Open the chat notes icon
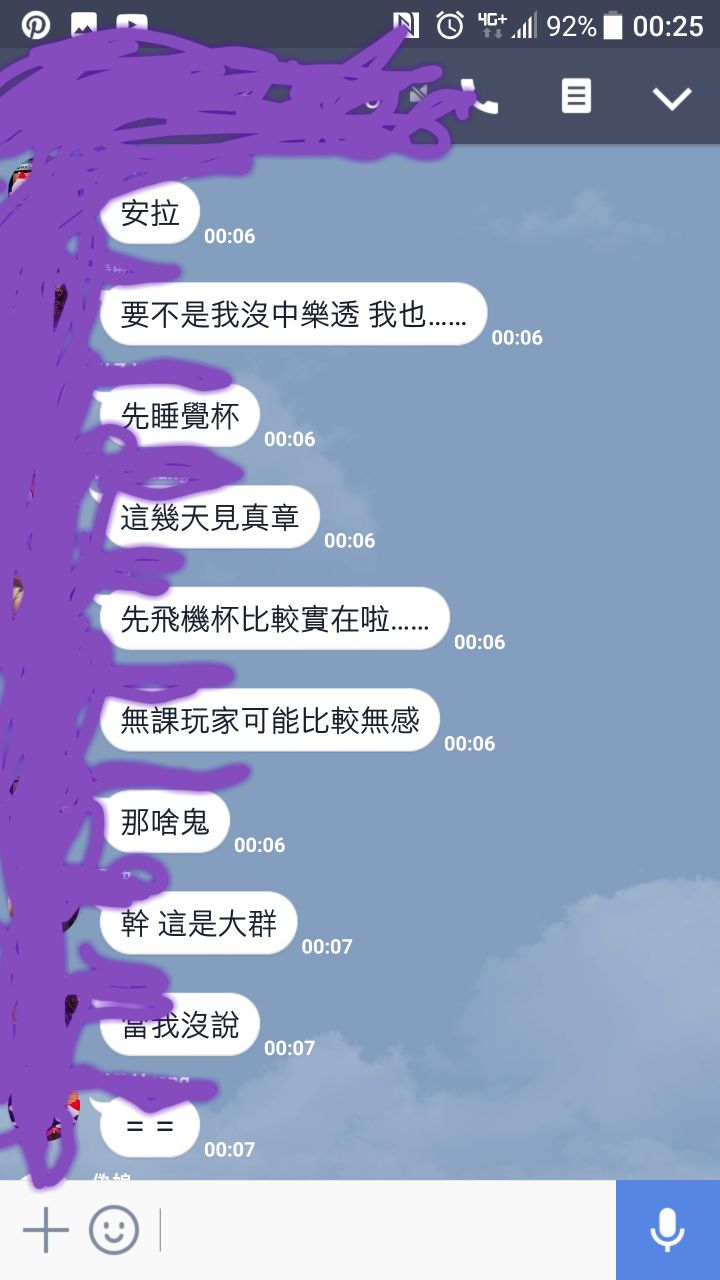This screenshot has height=1280, width=720. tap(576, 97)
